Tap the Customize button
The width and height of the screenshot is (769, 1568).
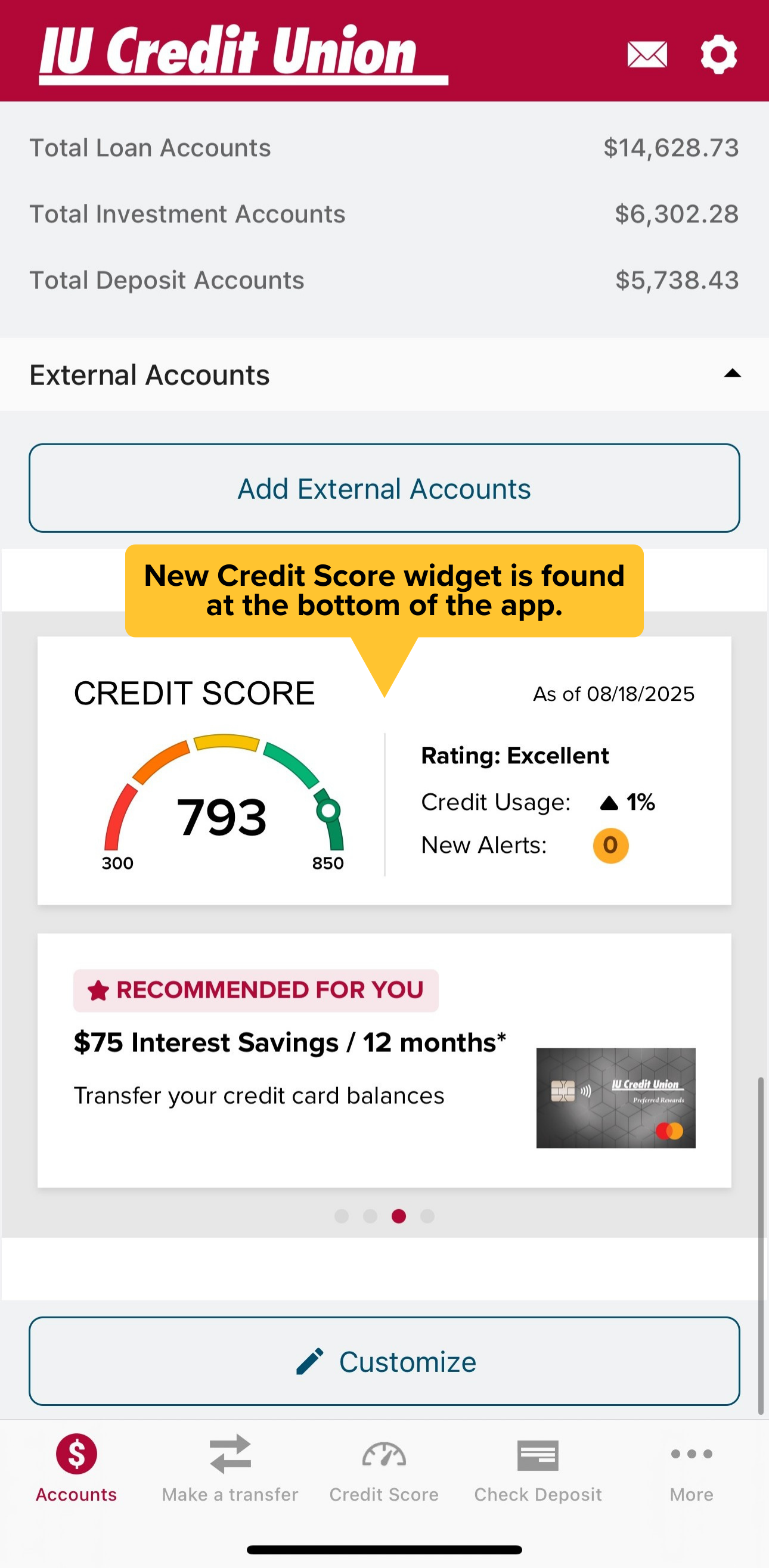pyautogui.click(x=384, y=1361)
